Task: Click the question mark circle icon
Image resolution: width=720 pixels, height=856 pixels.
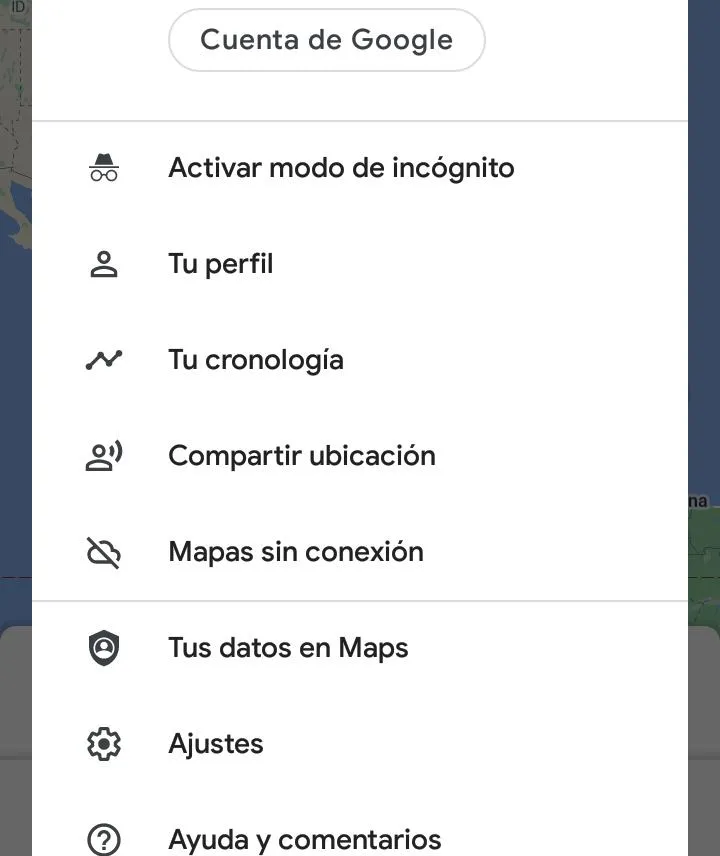Action: (x=104, y=839)
